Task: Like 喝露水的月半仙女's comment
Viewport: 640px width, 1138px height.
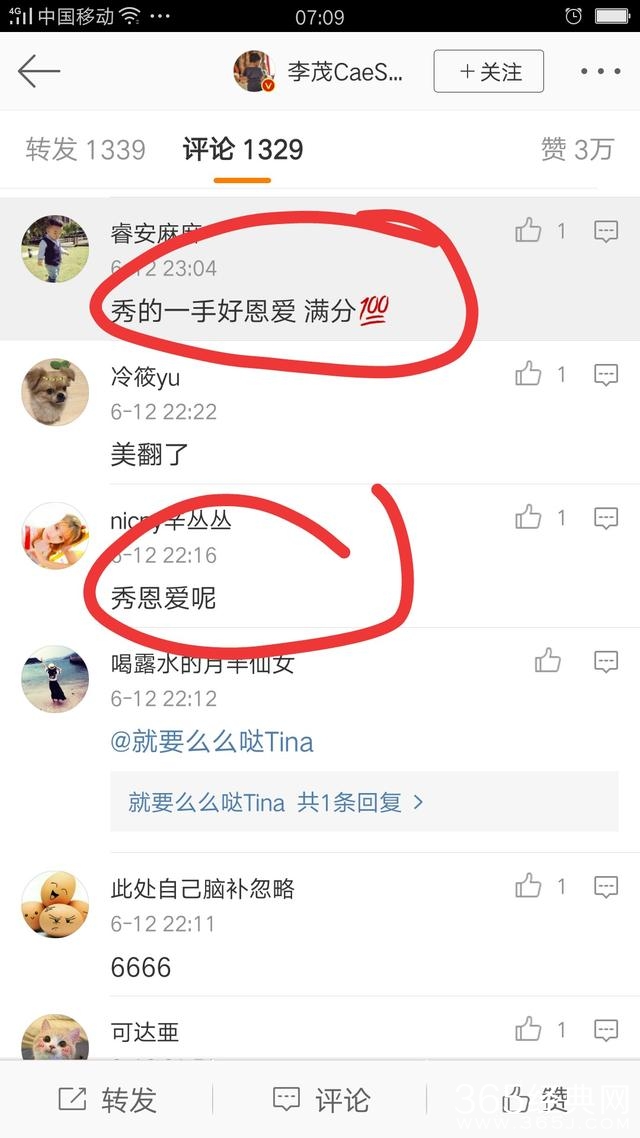Action: point(548,661)
